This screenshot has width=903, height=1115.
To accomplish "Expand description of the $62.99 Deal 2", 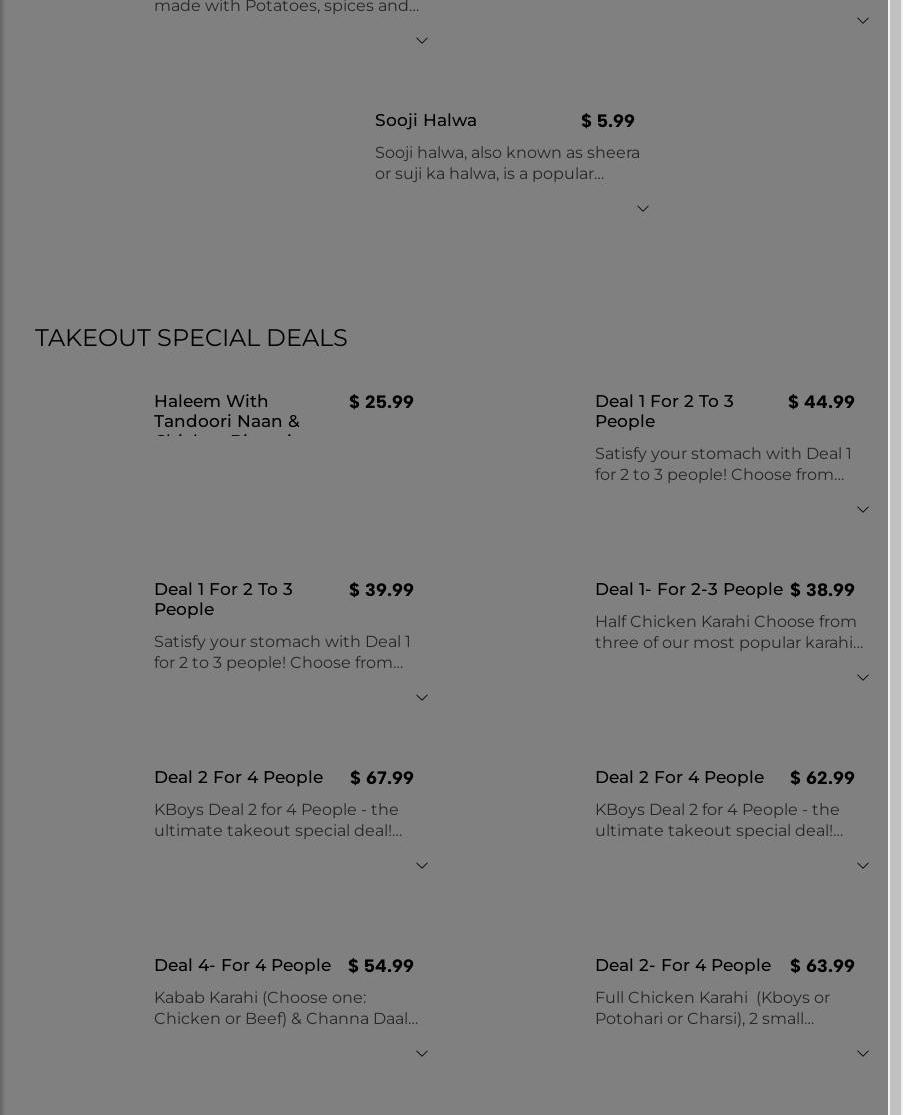I will 863,865.
